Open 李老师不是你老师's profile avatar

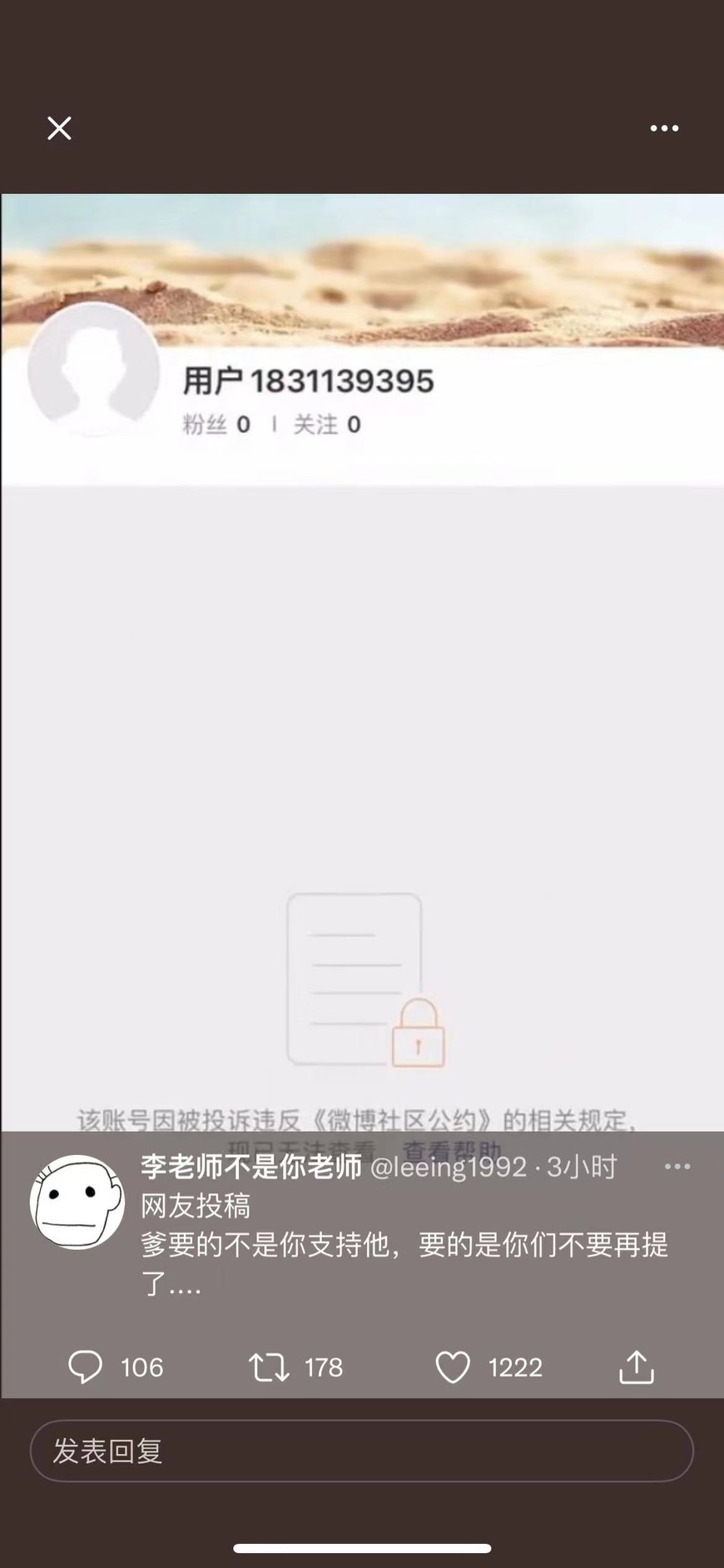coord(77,1202)
